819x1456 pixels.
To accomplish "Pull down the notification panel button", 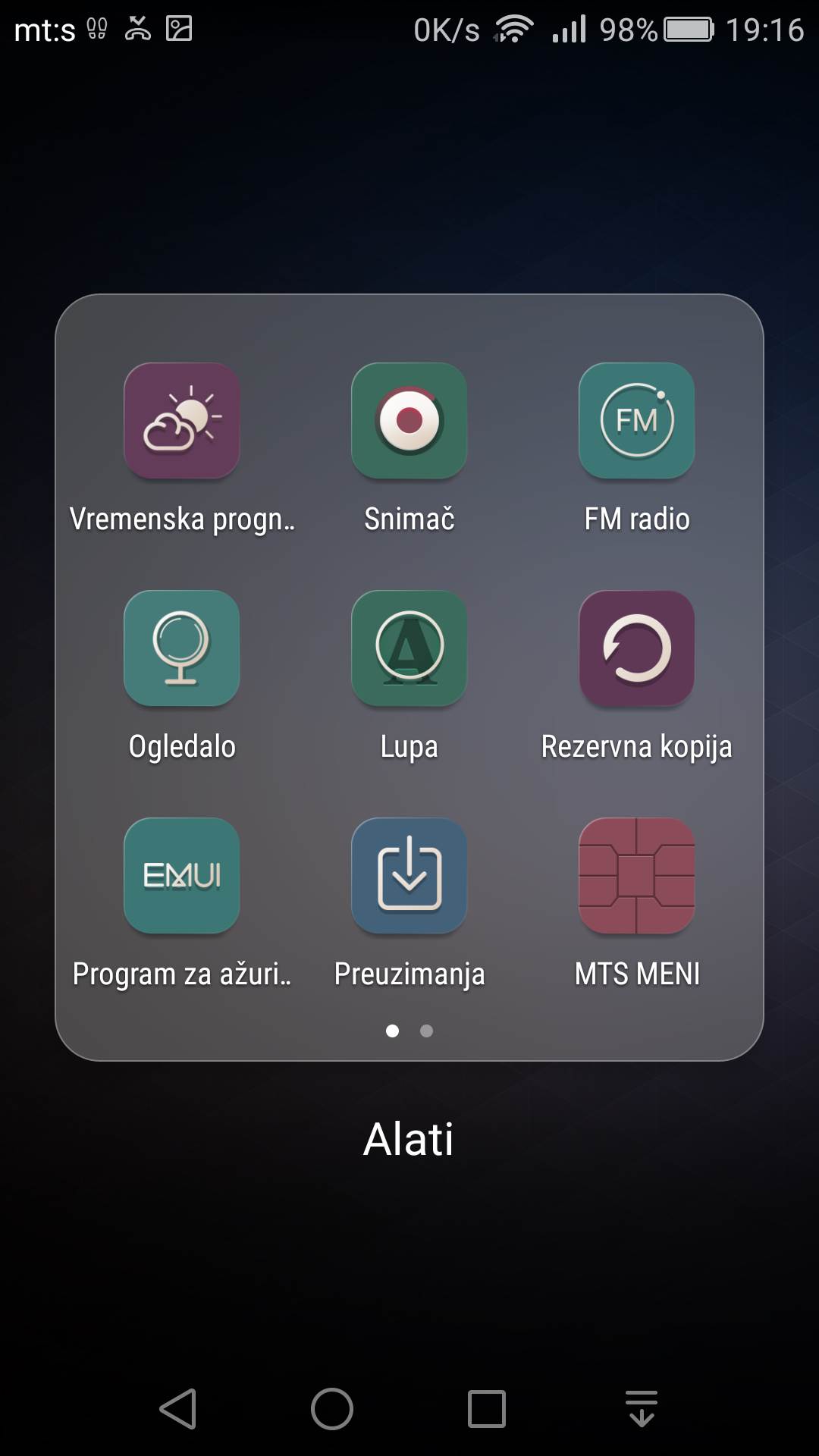I will [x=642, y=1409].
